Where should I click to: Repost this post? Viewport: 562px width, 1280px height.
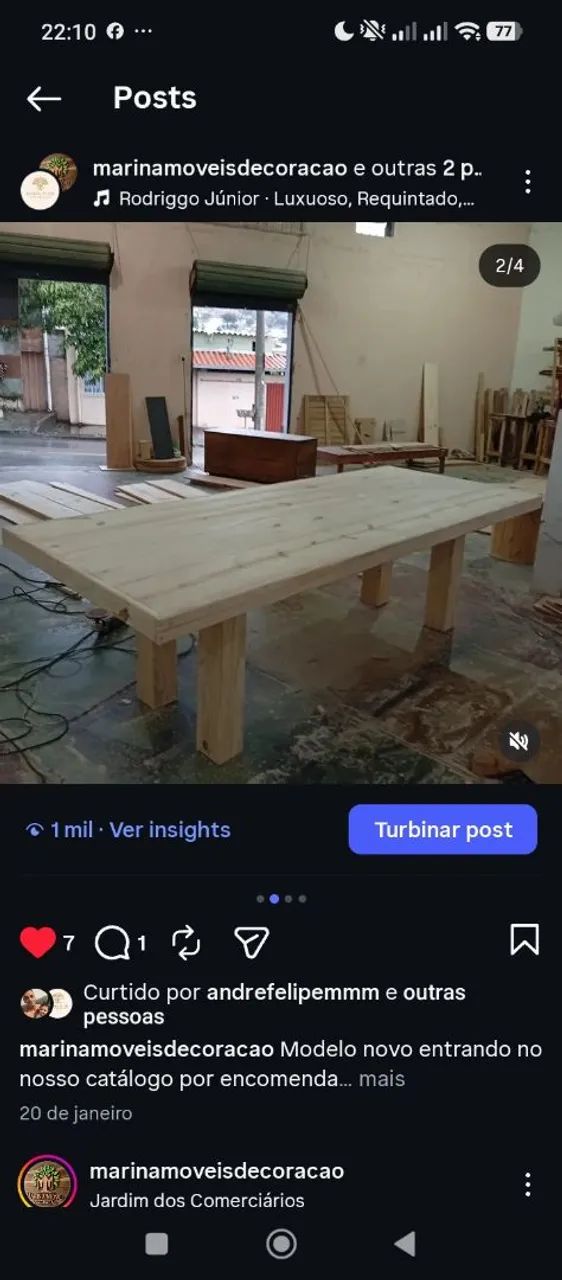point(186,942)
